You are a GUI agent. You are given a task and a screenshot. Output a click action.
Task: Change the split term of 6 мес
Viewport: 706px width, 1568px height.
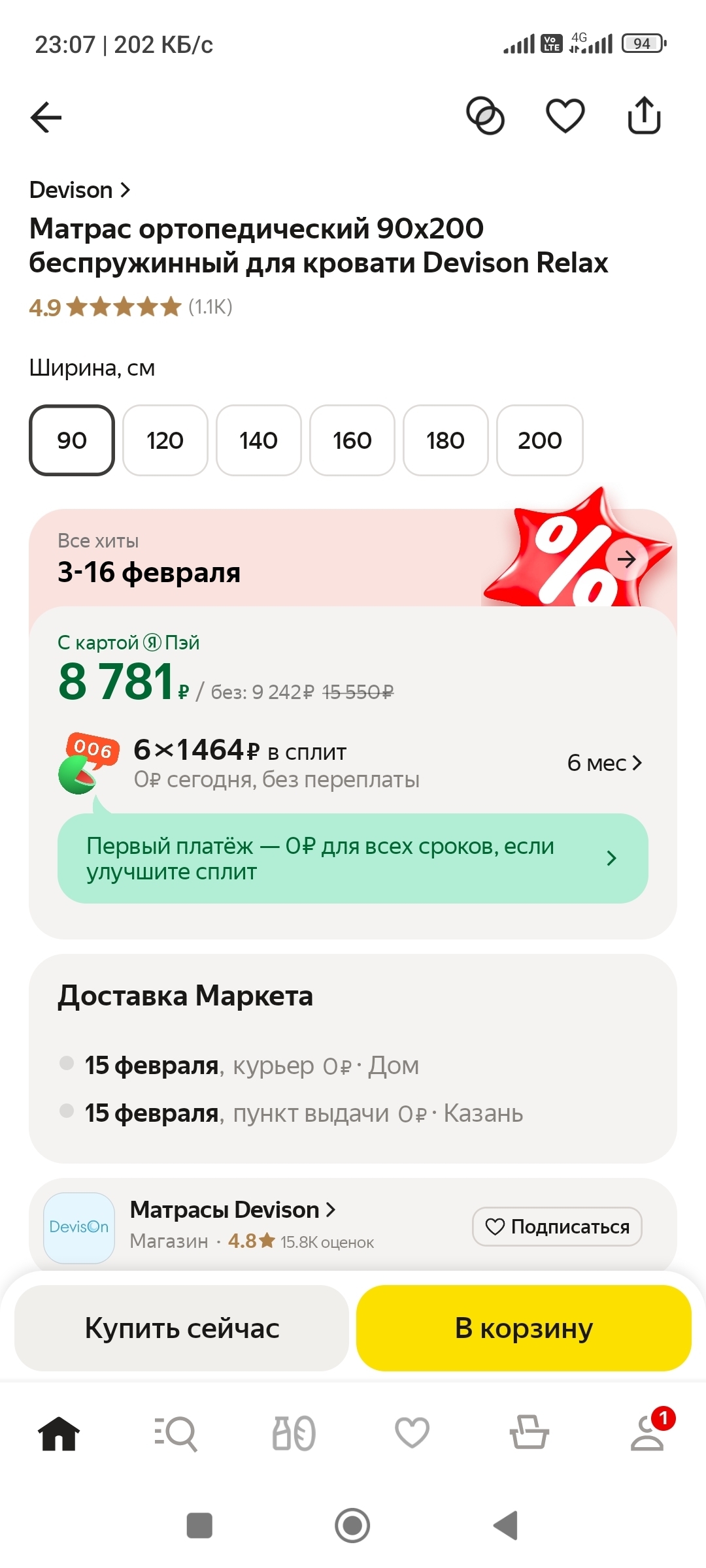(x=604, y=763)
